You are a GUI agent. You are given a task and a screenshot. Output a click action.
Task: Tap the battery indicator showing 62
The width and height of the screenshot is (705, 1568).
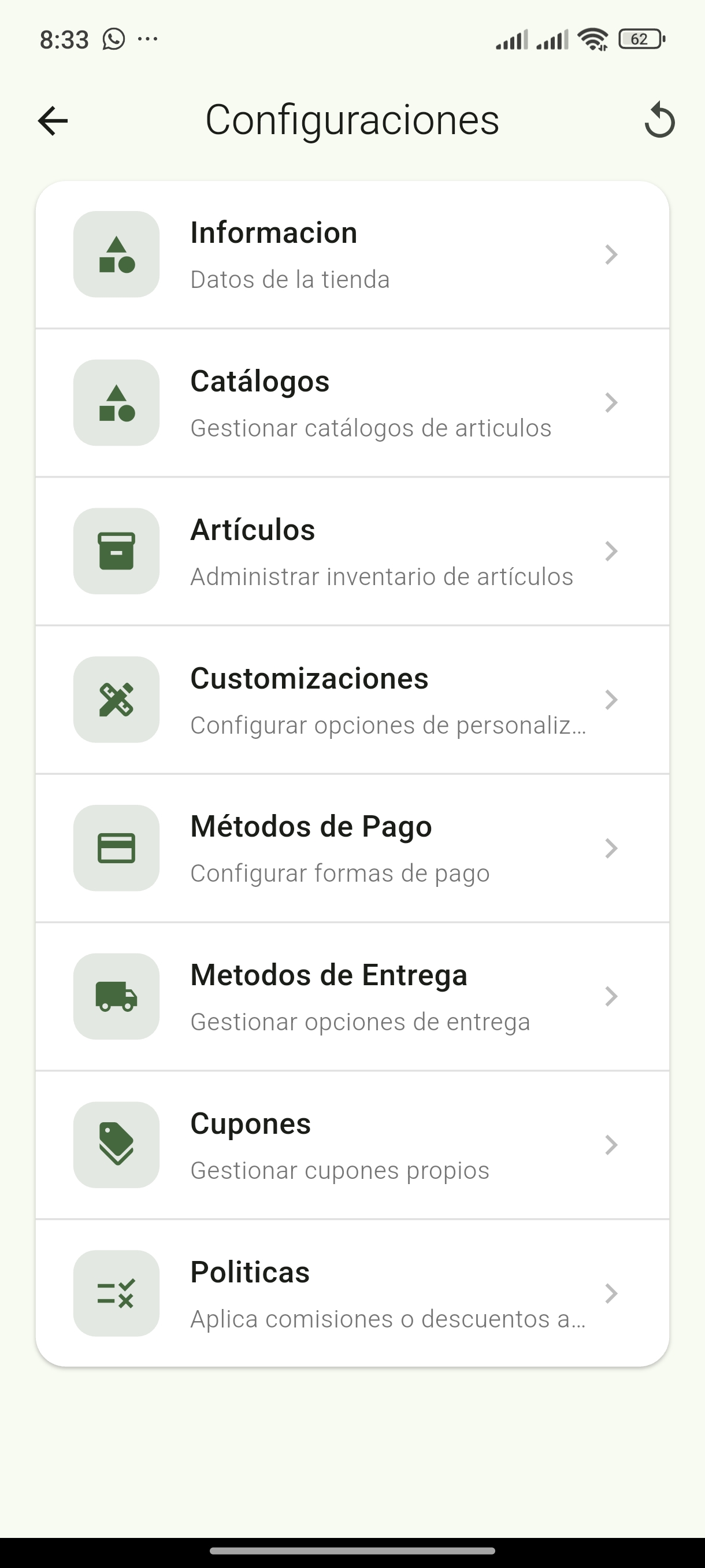[x=640, y=38]
